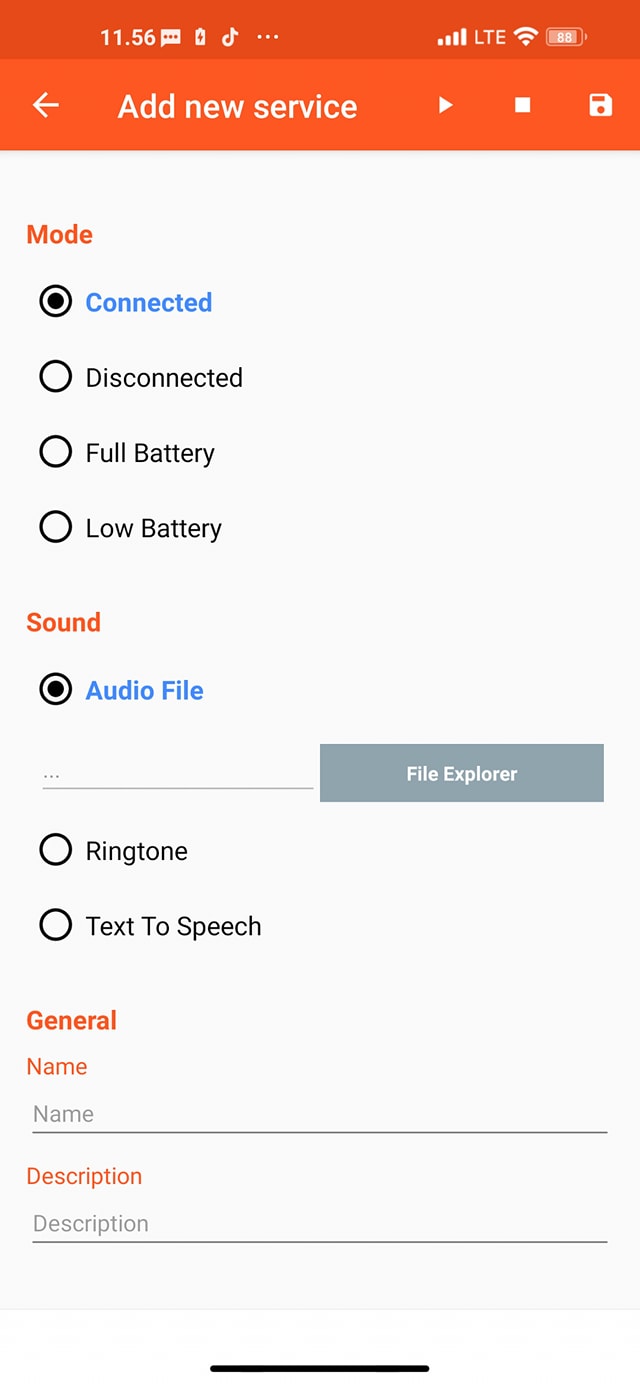Select the Connected mode
Screen dimensions: 640x1386
coord(56,302)
